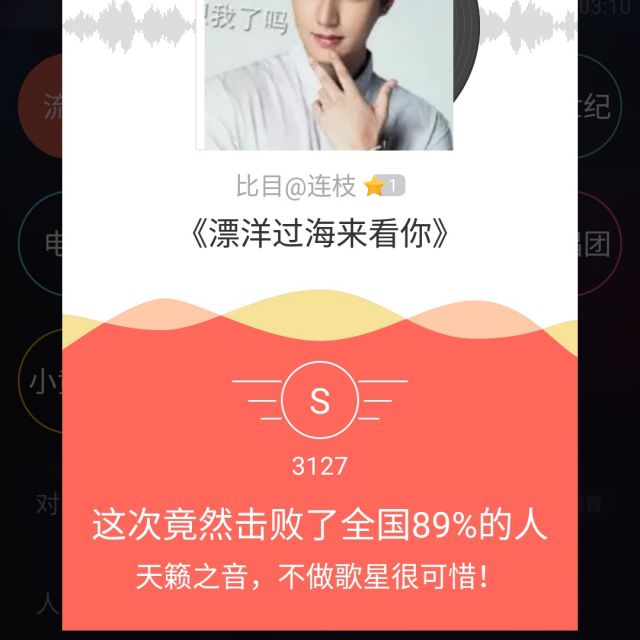The width and height of the screenshot is (640, 640).
Task: Open the song cover artwork
Action: 324,75
